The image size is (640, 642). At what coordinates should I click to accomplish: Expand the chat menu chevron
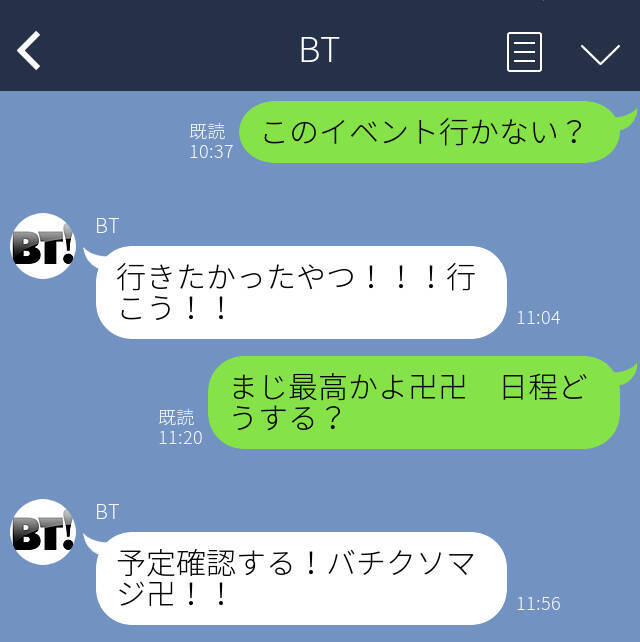600,52
